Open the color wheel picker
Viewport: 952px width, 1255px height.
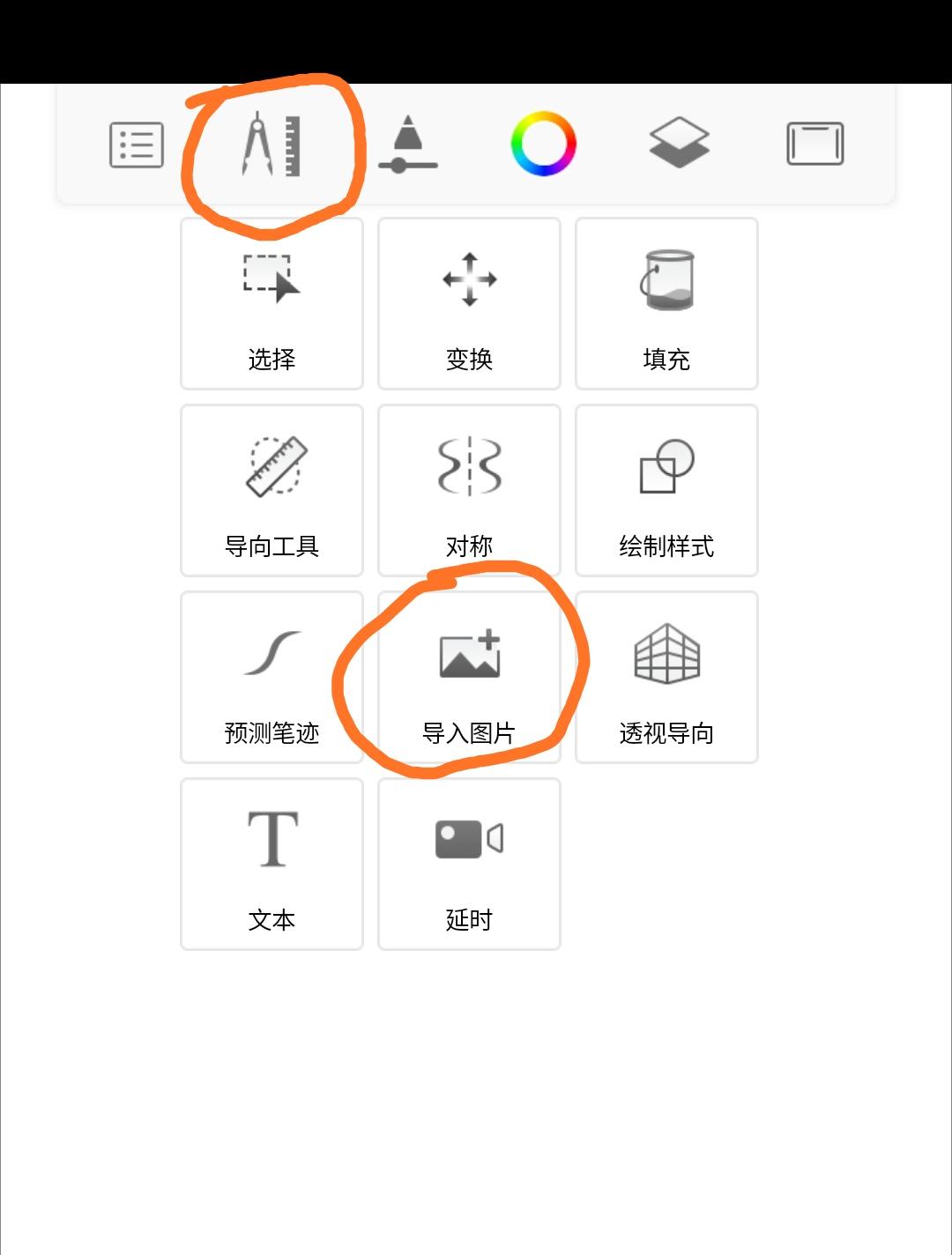[x=543, y=144]
